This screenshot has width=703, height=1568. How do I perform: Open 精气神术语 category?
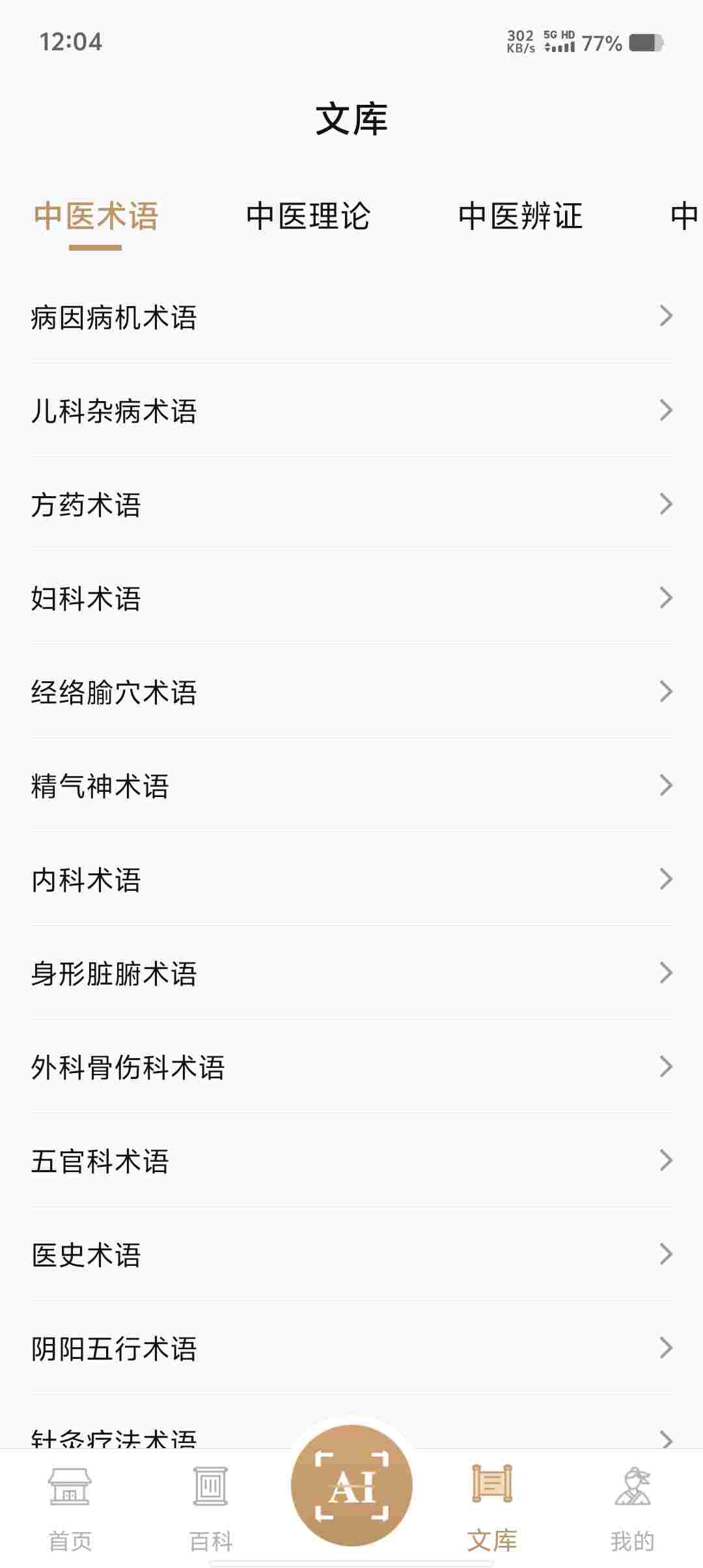pos(351,786)
